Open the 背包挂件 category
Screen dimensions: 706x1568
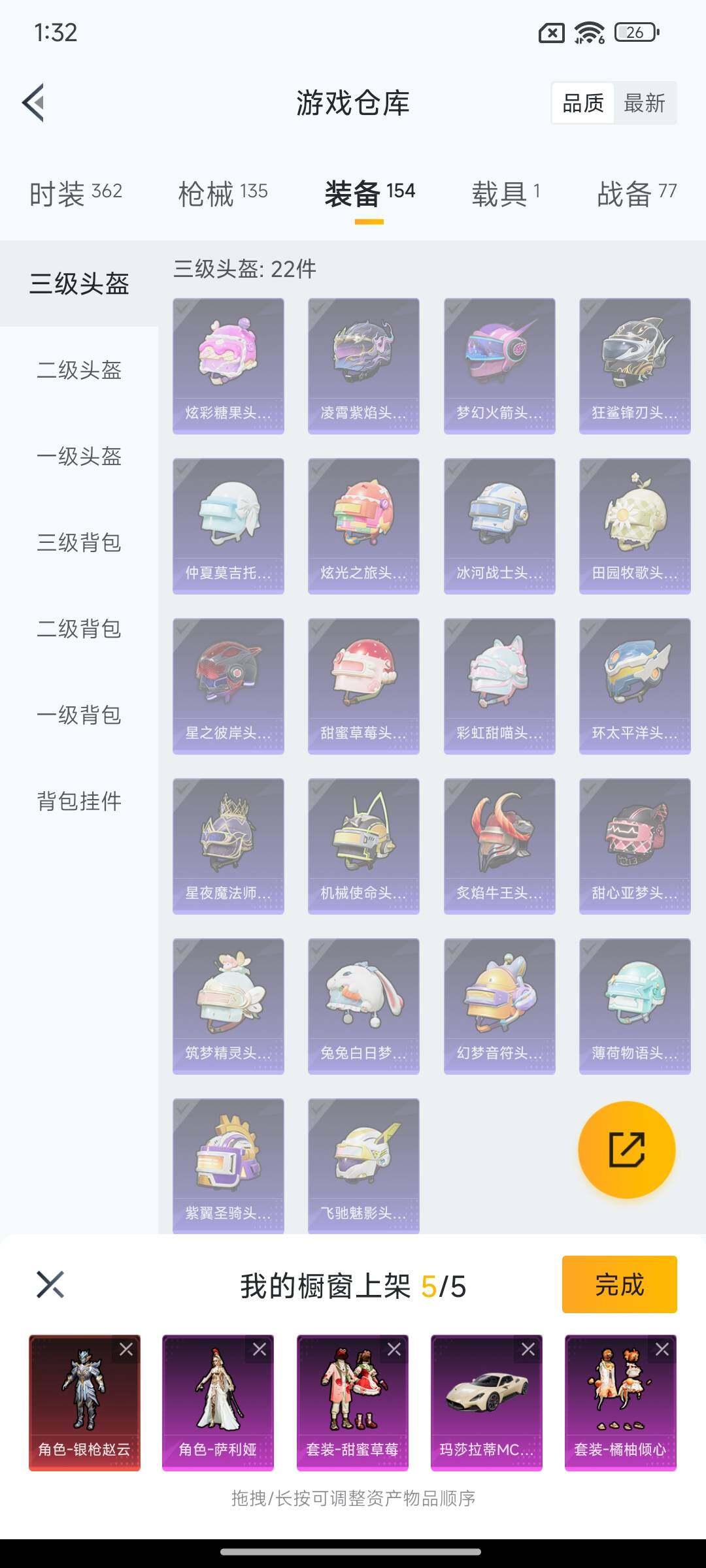[x=79, y=801]
